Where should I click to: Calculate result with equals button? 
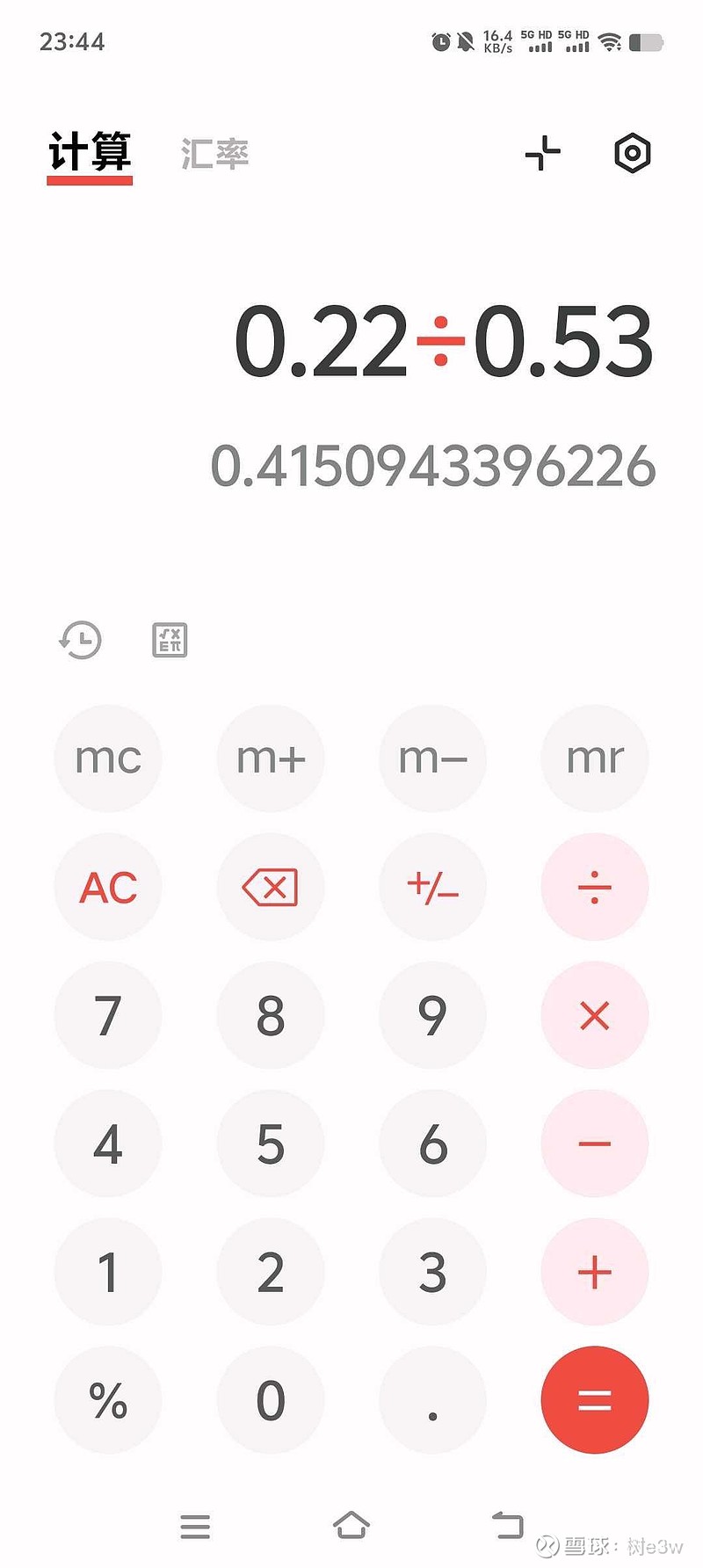point(595,1400)
